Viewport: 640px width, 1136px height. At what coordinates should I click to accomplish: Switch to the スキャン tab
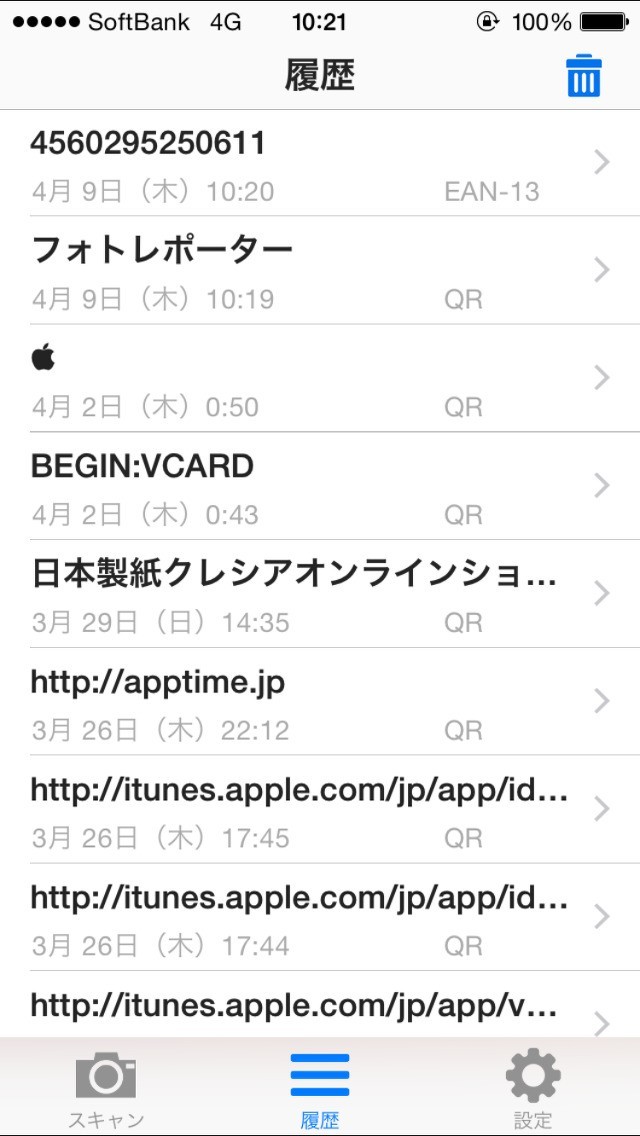point(106,1089)
